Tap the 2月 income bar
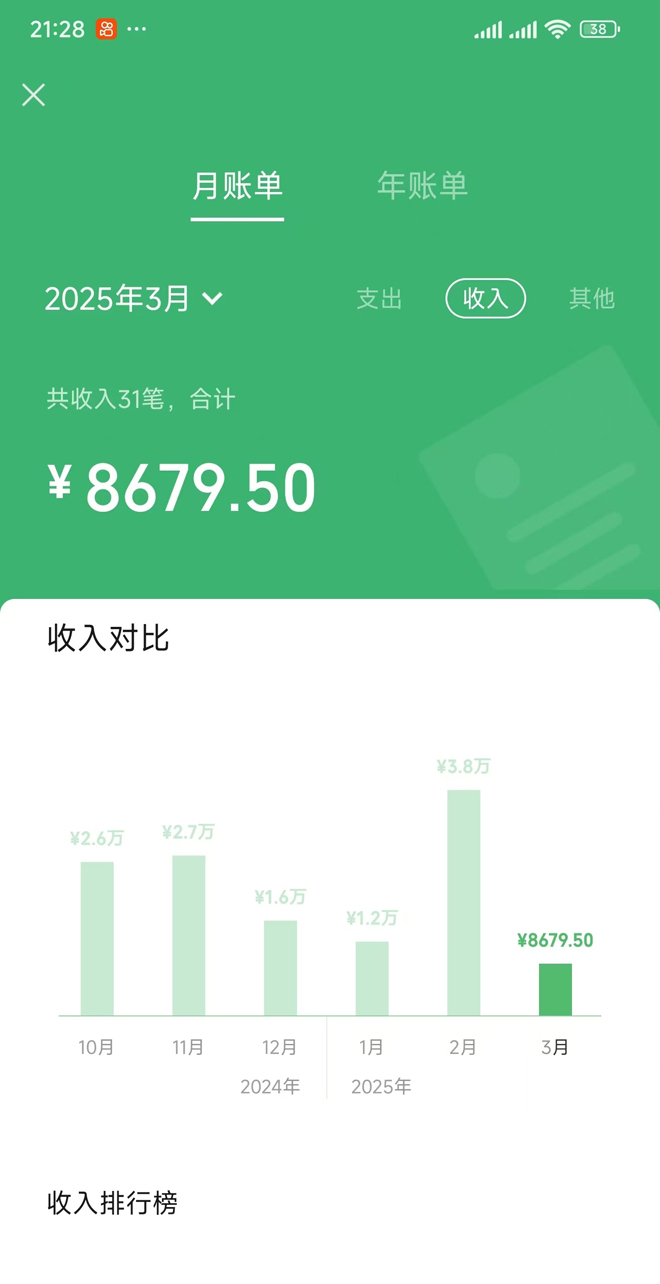Screen dimensions: 660x1284 463,902
